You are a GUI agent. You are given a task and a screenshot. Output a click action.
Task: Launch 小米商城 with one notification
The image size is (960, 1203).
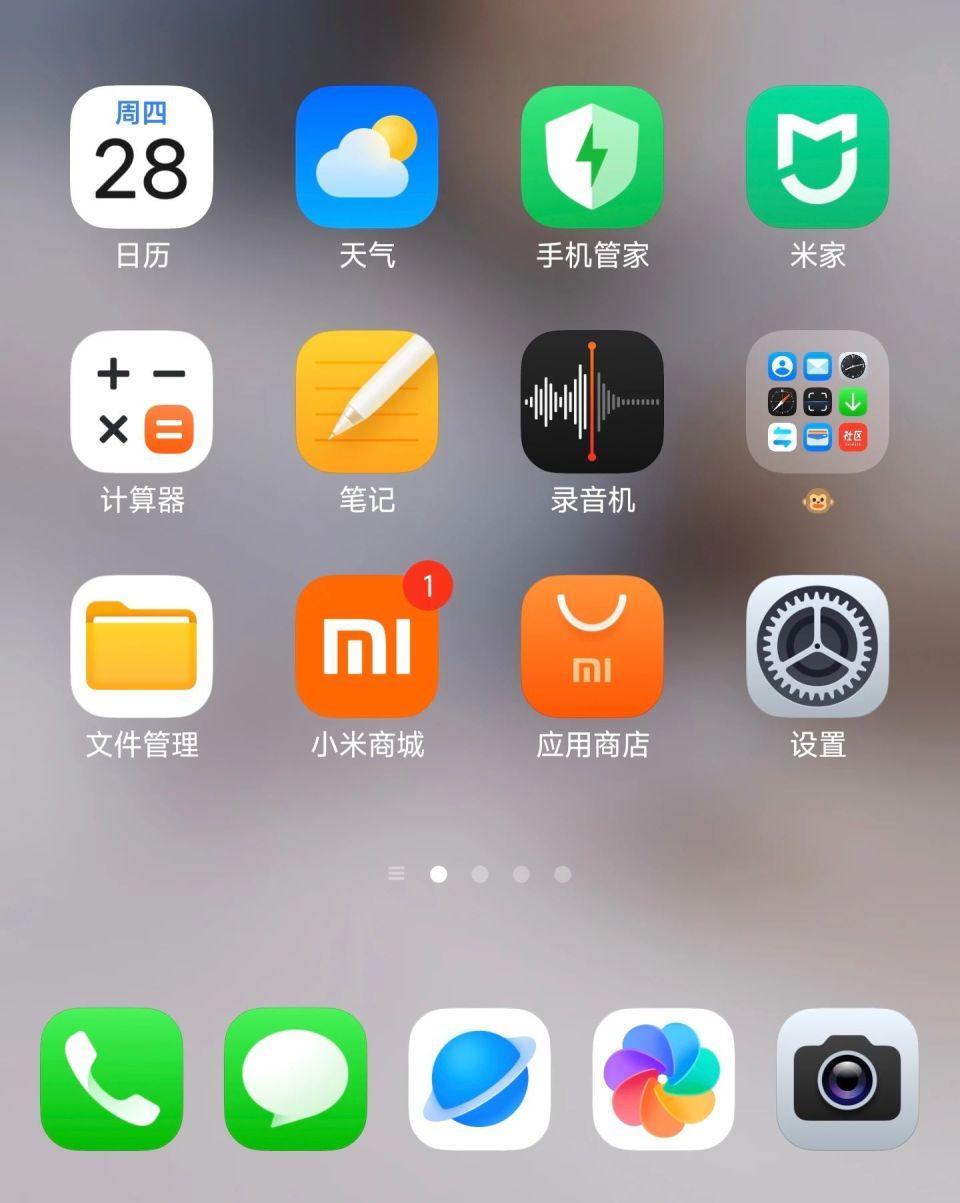click(x=367, y=647)
